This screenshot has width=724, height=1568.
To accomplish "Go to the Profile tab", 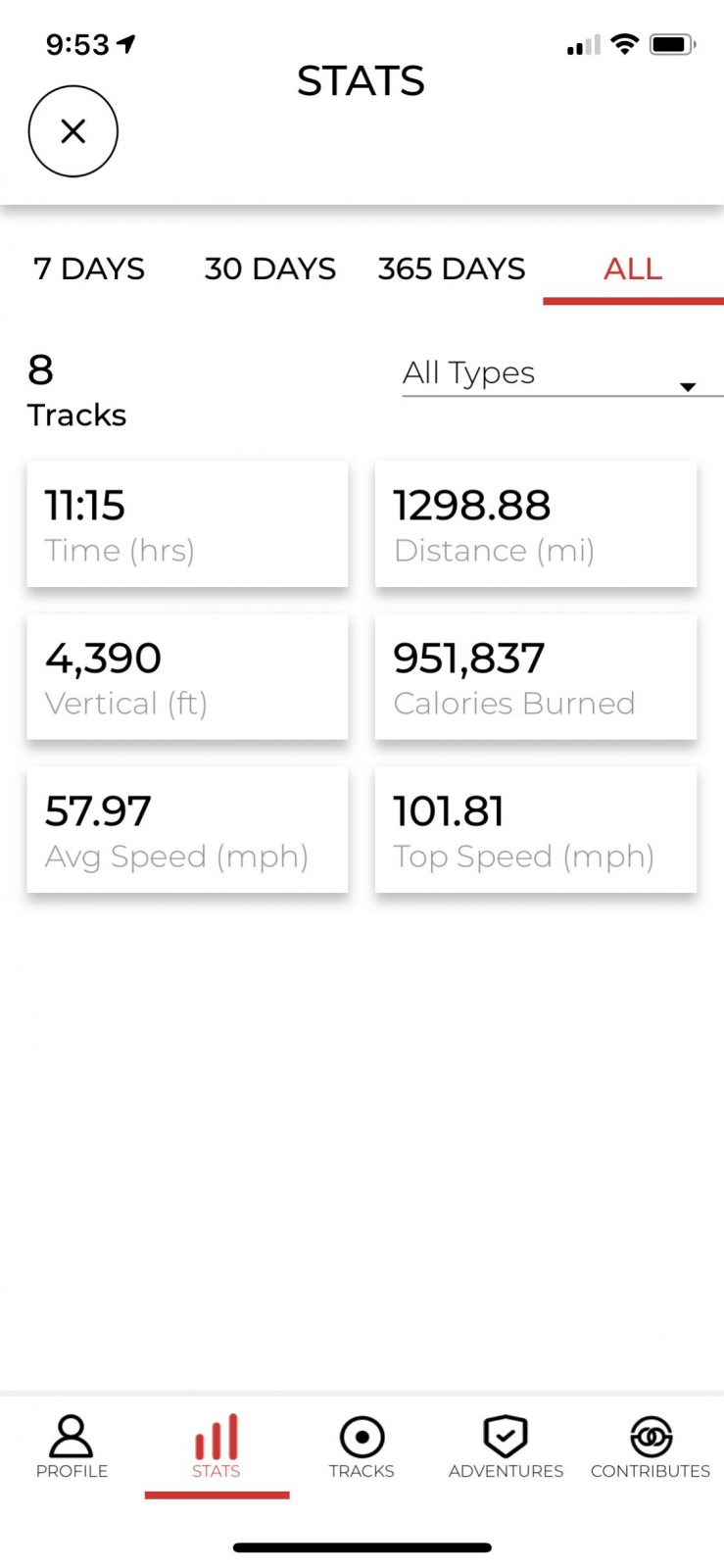I will tap(72, 1446).
